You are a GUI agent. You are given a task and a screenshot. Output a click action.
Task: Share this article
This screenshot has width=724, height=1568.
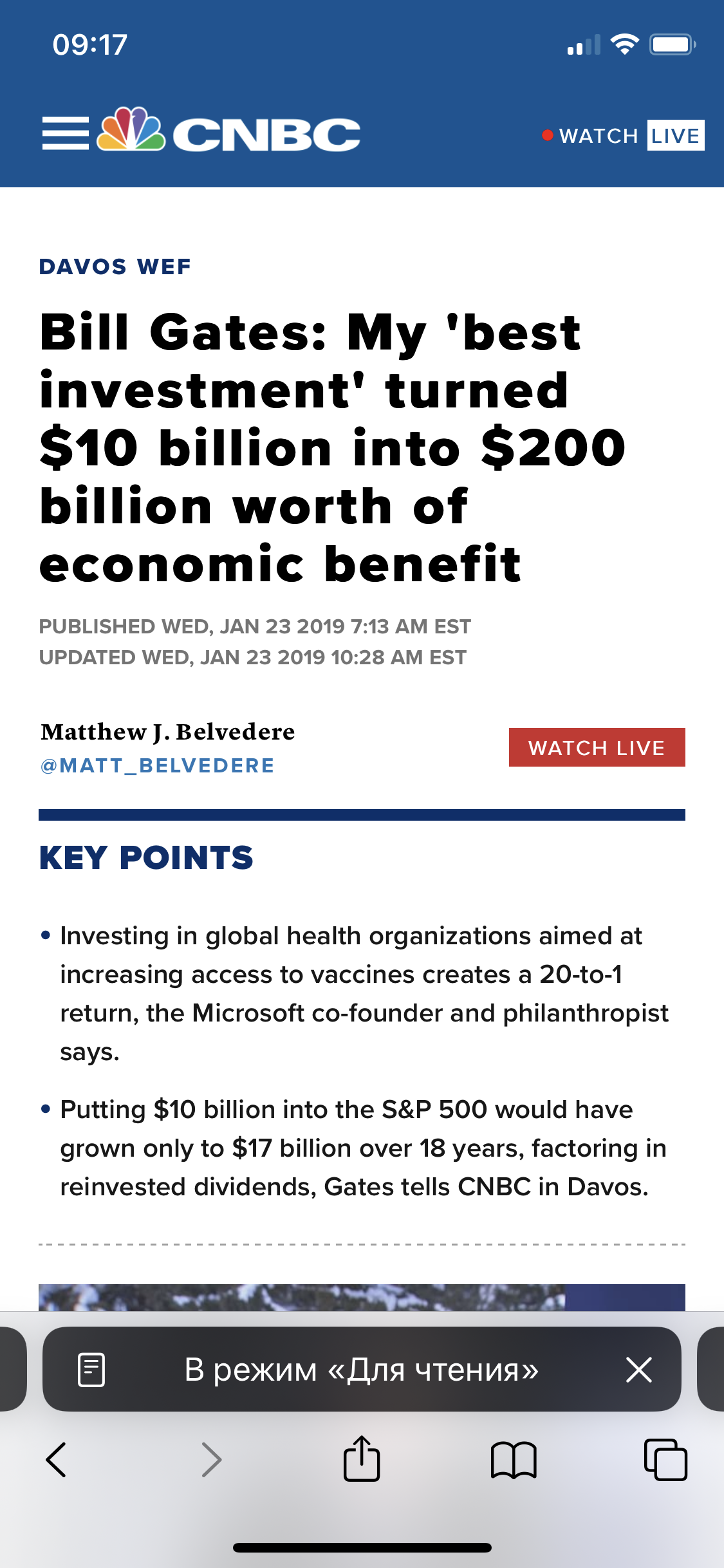pyautogui.click(x=362, y=1459)
